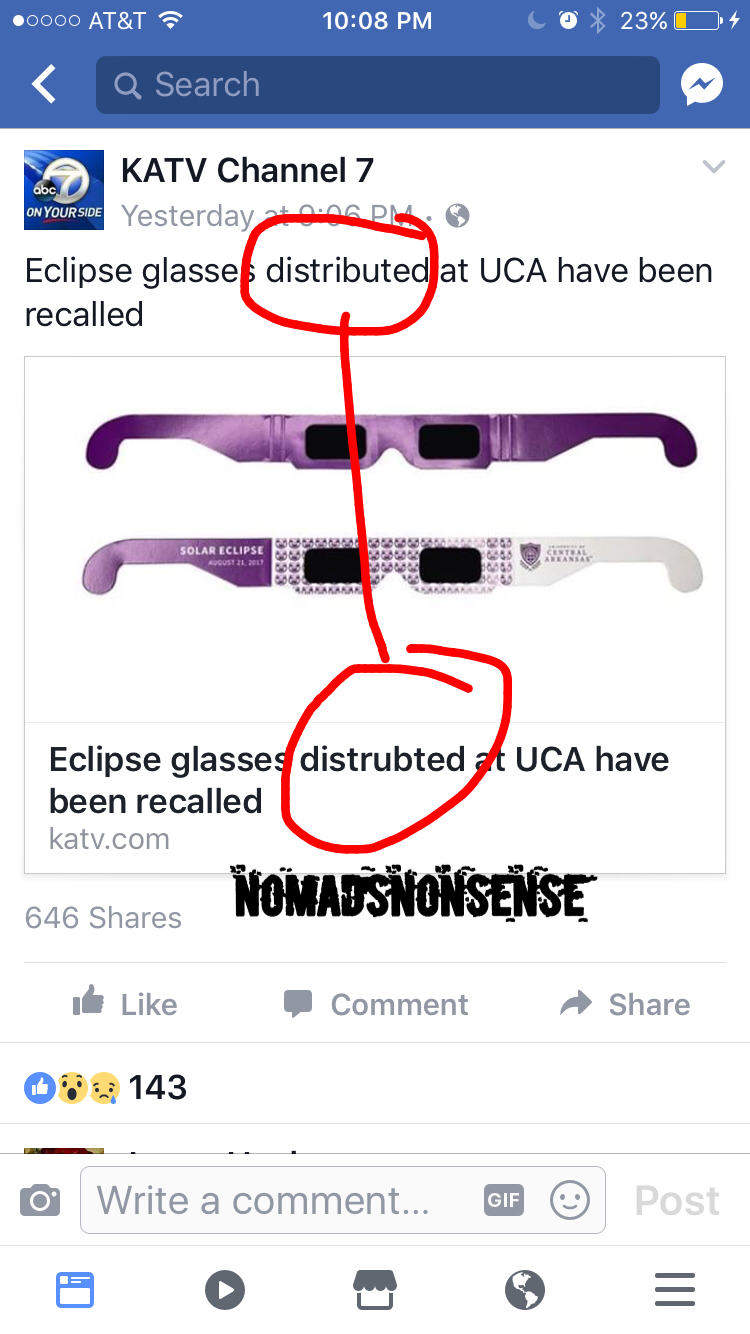
Task: Open the KATV Channel 7 page
Action: tap(247, 171)
